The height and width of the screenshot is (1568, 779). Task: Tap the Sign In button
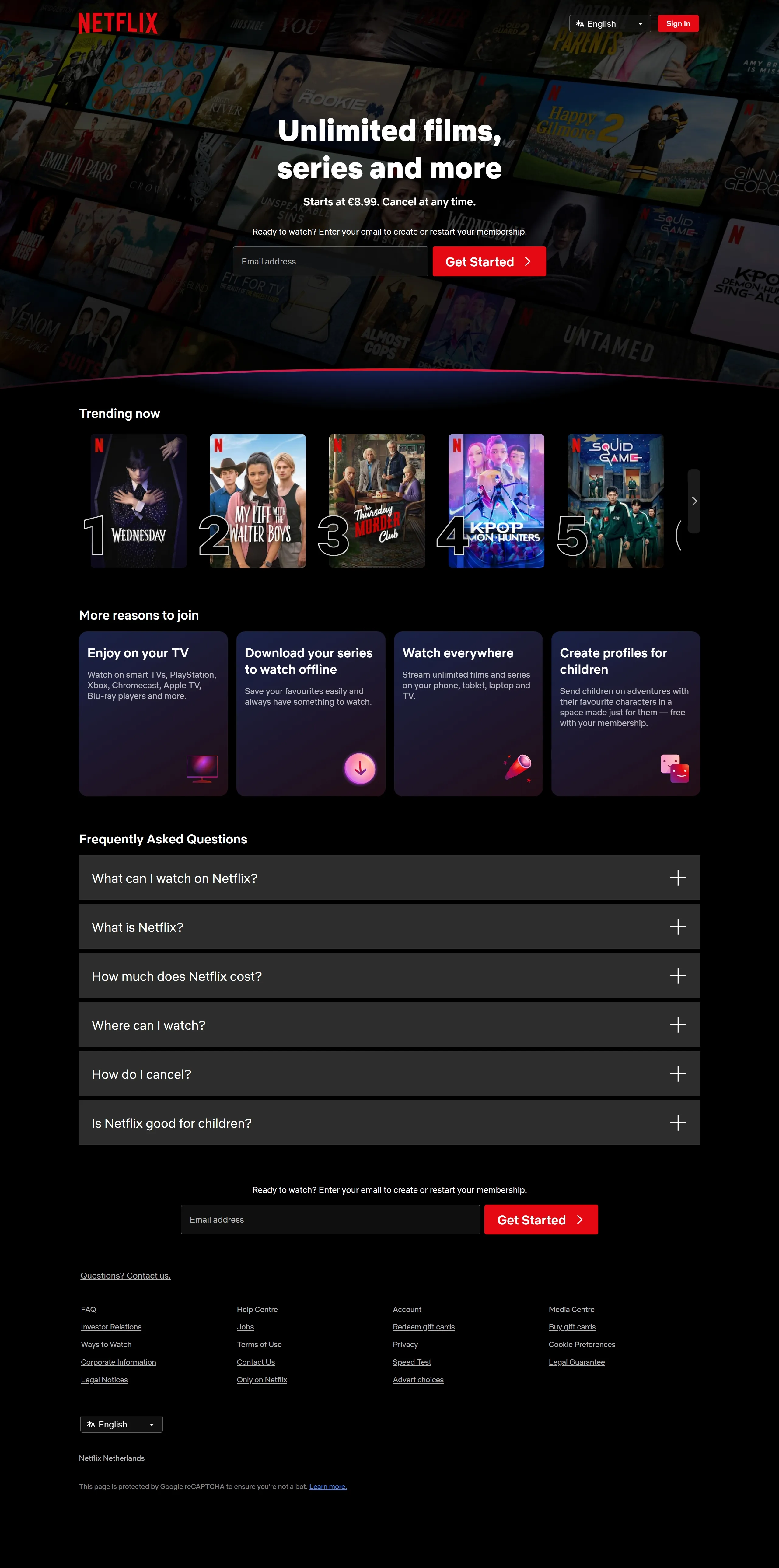677,24
